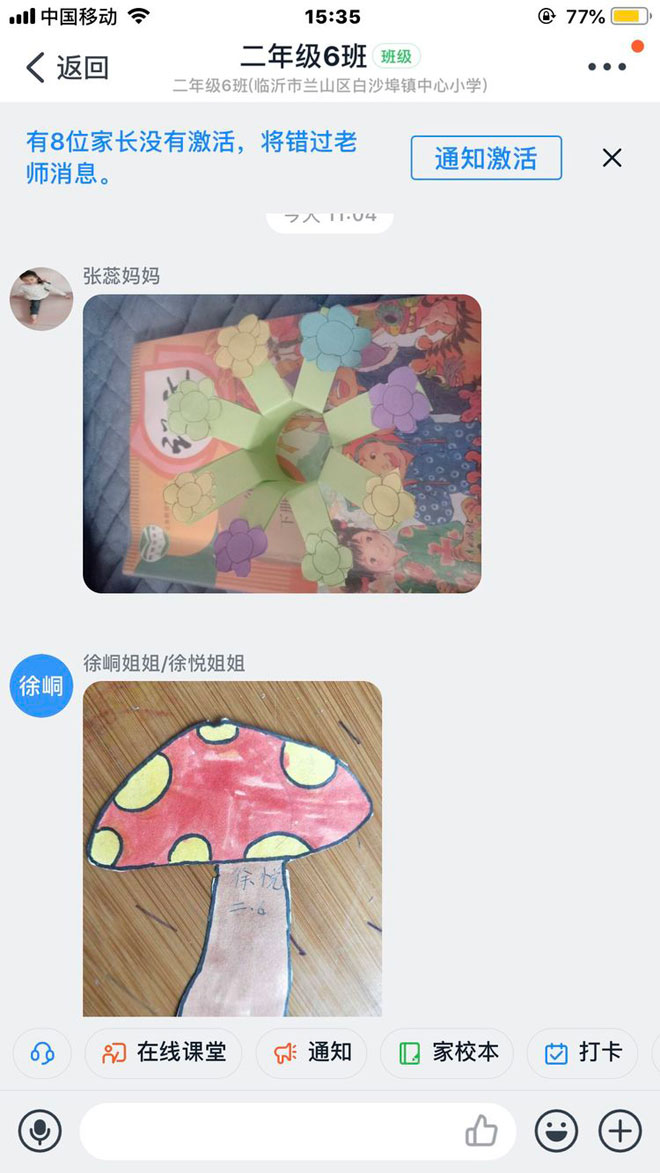Open the 通知 notice shortcut
Image resolution: width=660 pixels, height=1173 pixels.
(311, 1053)
